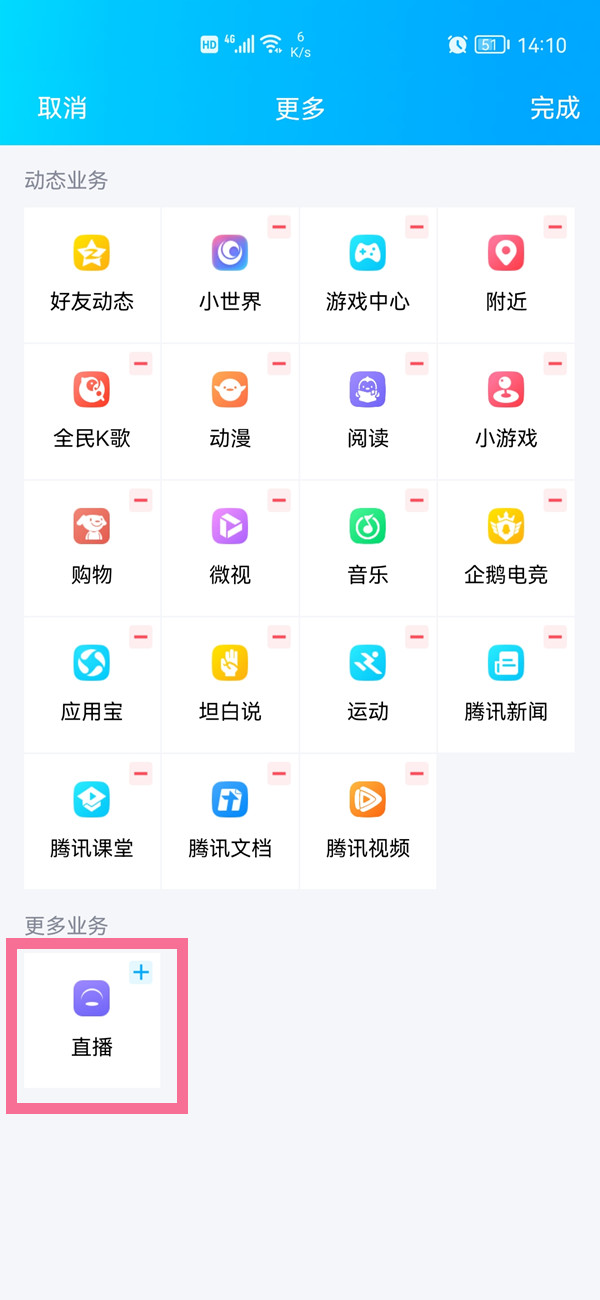Select the 好友动态 tile
Image resolution: width=600 pixels, height=1300 pixels.
(x=92, y=274)
